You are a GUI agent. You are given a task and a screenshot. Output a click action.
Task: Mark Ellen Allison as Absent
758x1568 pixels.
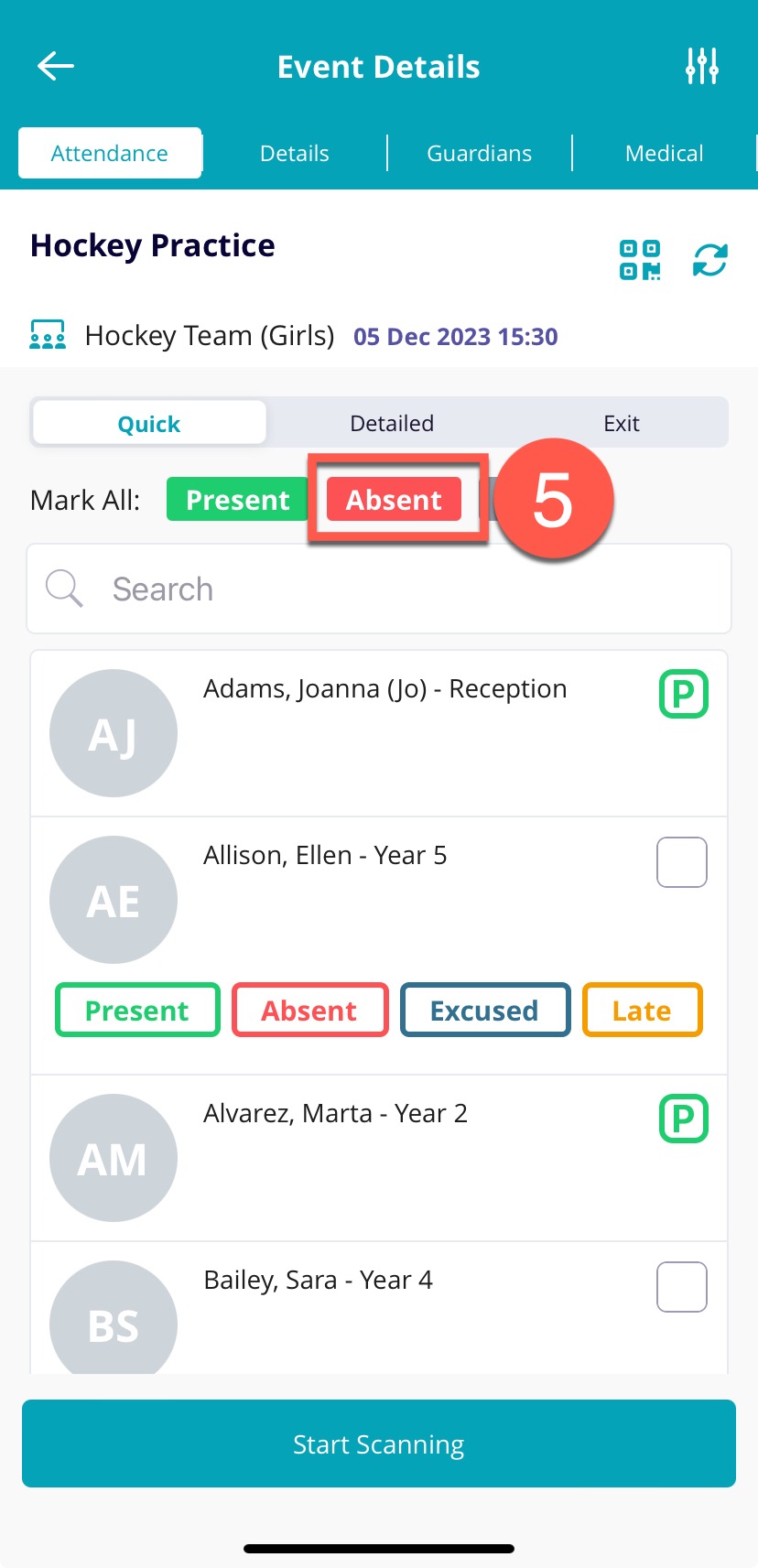pyautogui.click(x=309, y=1010)
